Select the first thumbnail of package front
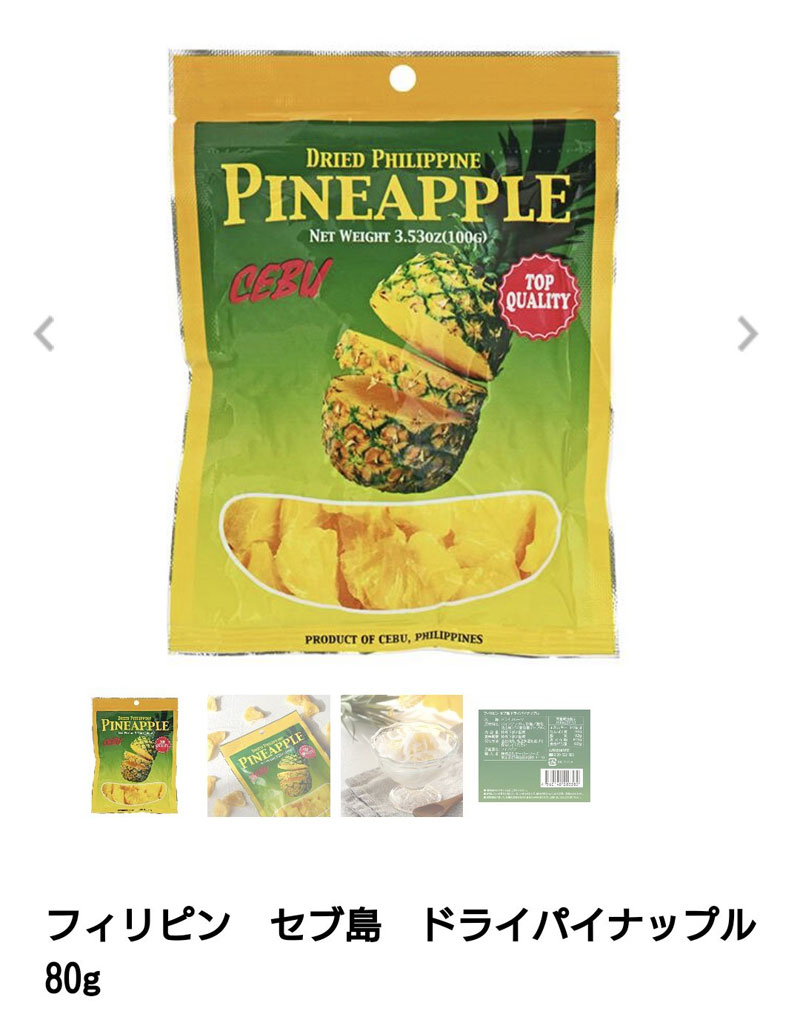The width and height of the screenshot is (800, 1014). click(x=135, y=755)
